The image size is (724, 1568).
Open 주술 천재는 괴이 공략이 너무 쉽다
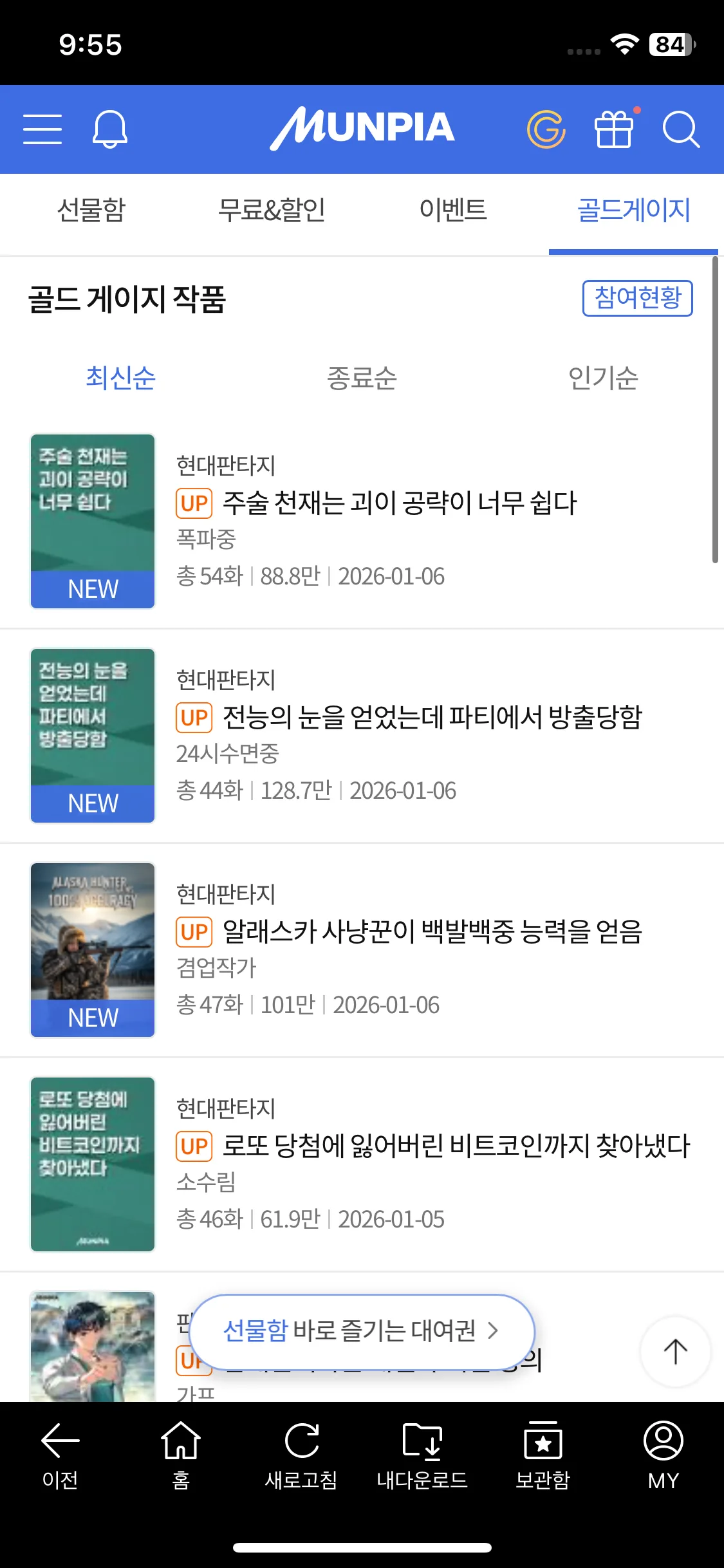point(399,503)
